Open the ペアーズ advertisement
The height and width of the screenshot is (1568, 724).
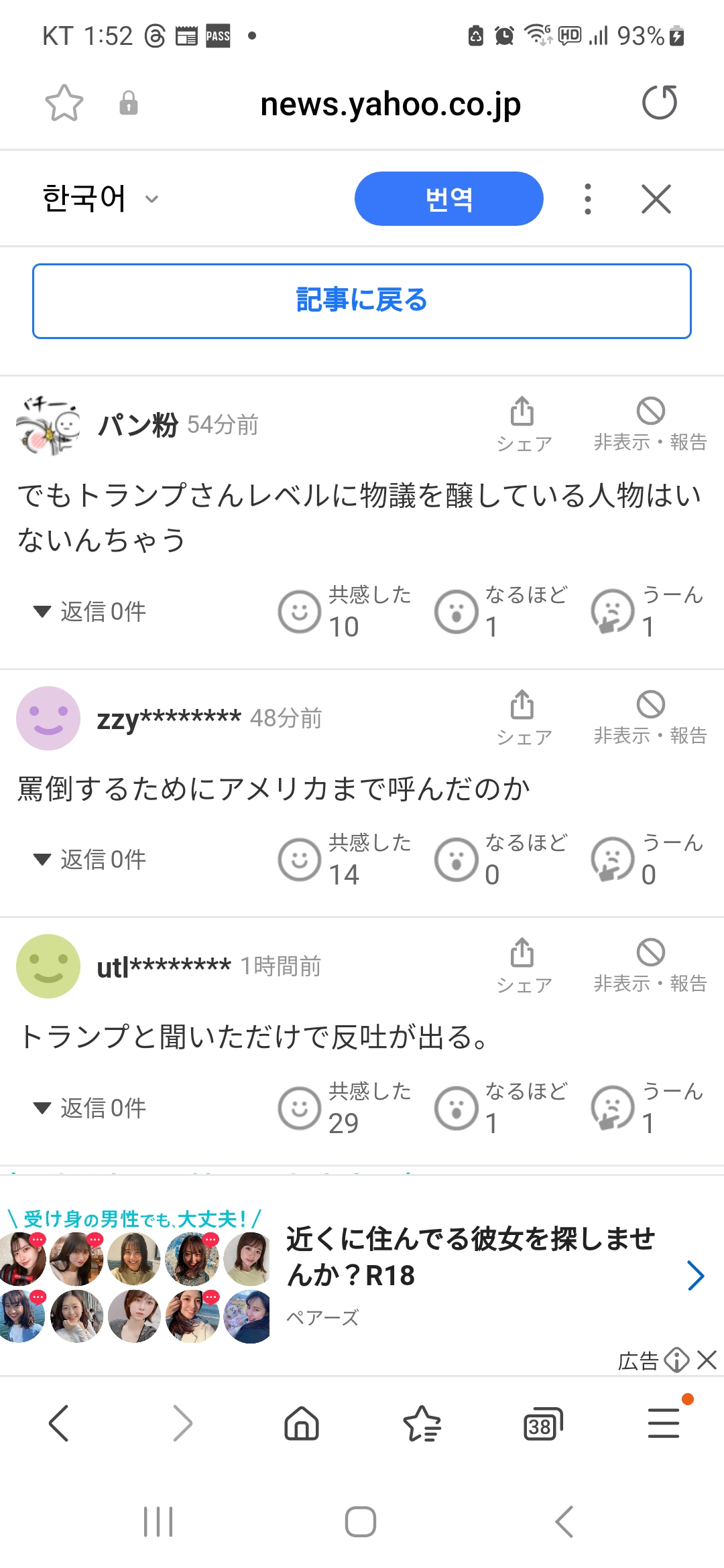[x=469, y=1273]
